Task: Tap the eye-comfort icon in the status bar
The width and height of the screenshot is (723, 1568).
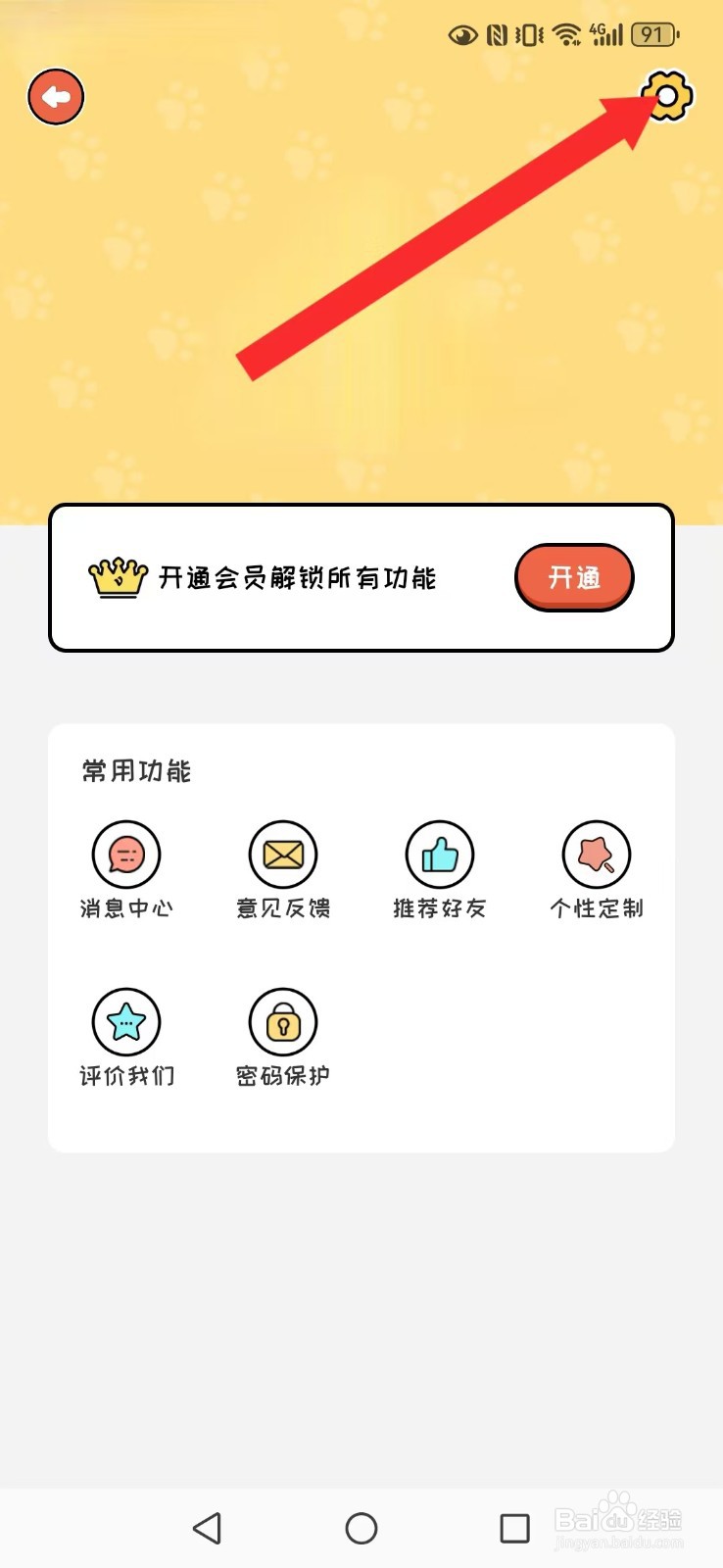Action: (x=459, y=32)
